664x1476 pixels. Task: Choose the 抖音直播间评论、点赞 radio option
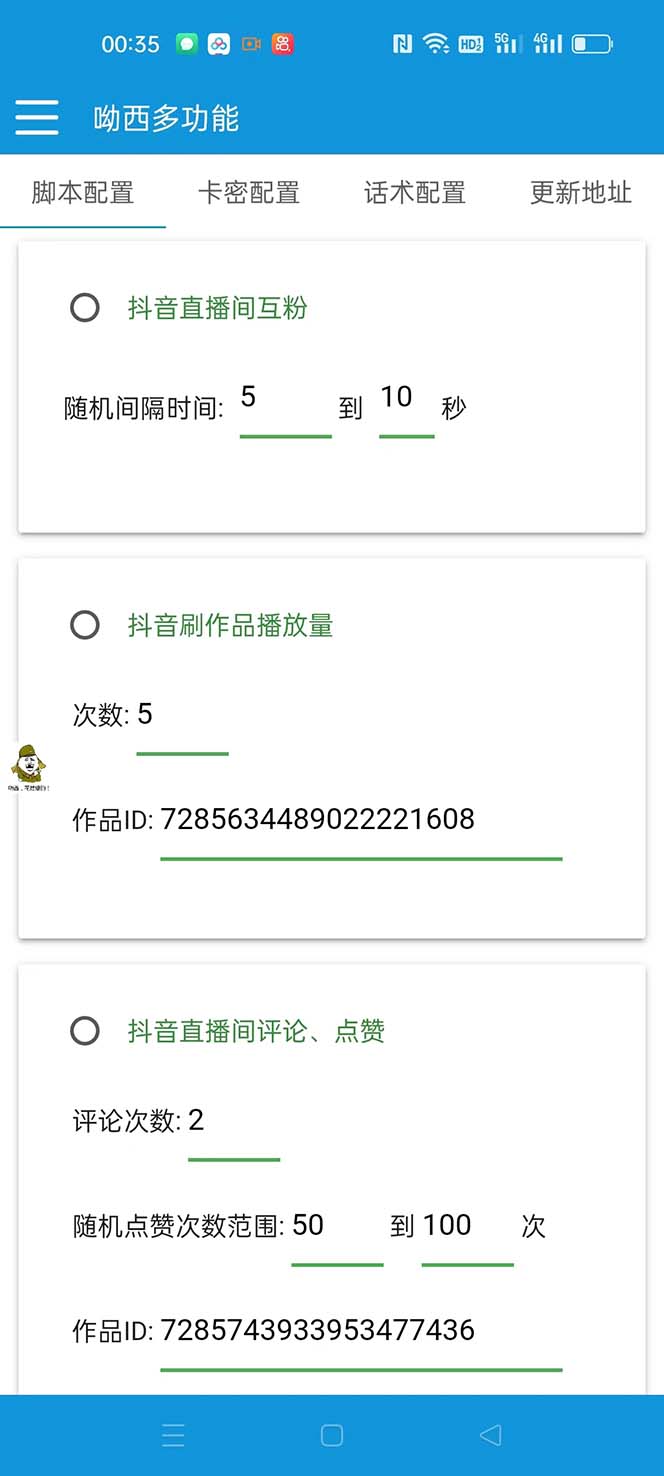[x=85, y=1031]
